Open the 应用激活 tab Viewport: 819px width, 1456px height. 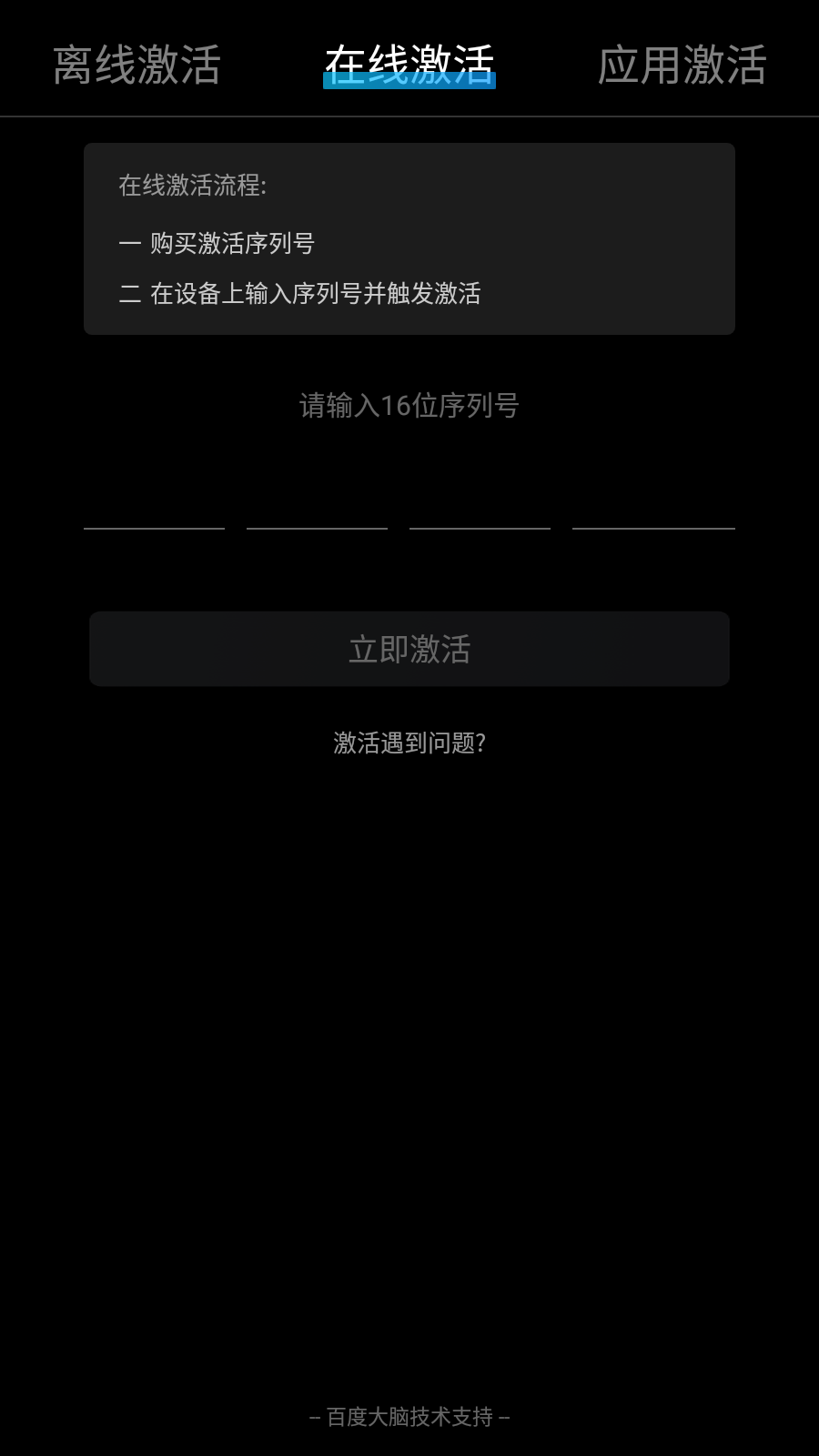tap(682, 66)
